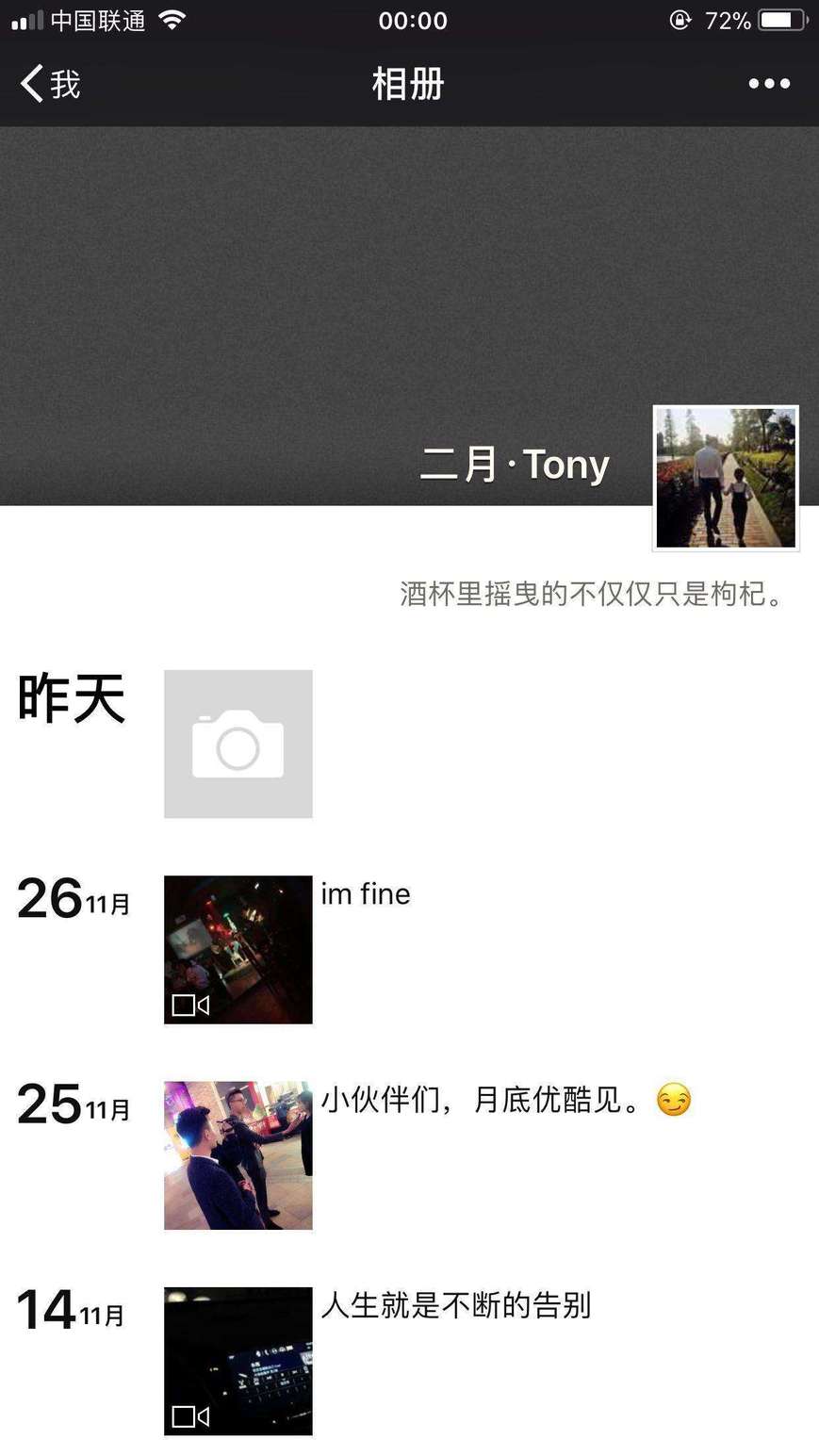Tap the camera tile to post a new moment
The height and width of the screenshot is (1456, 819).
pos(238,744)
